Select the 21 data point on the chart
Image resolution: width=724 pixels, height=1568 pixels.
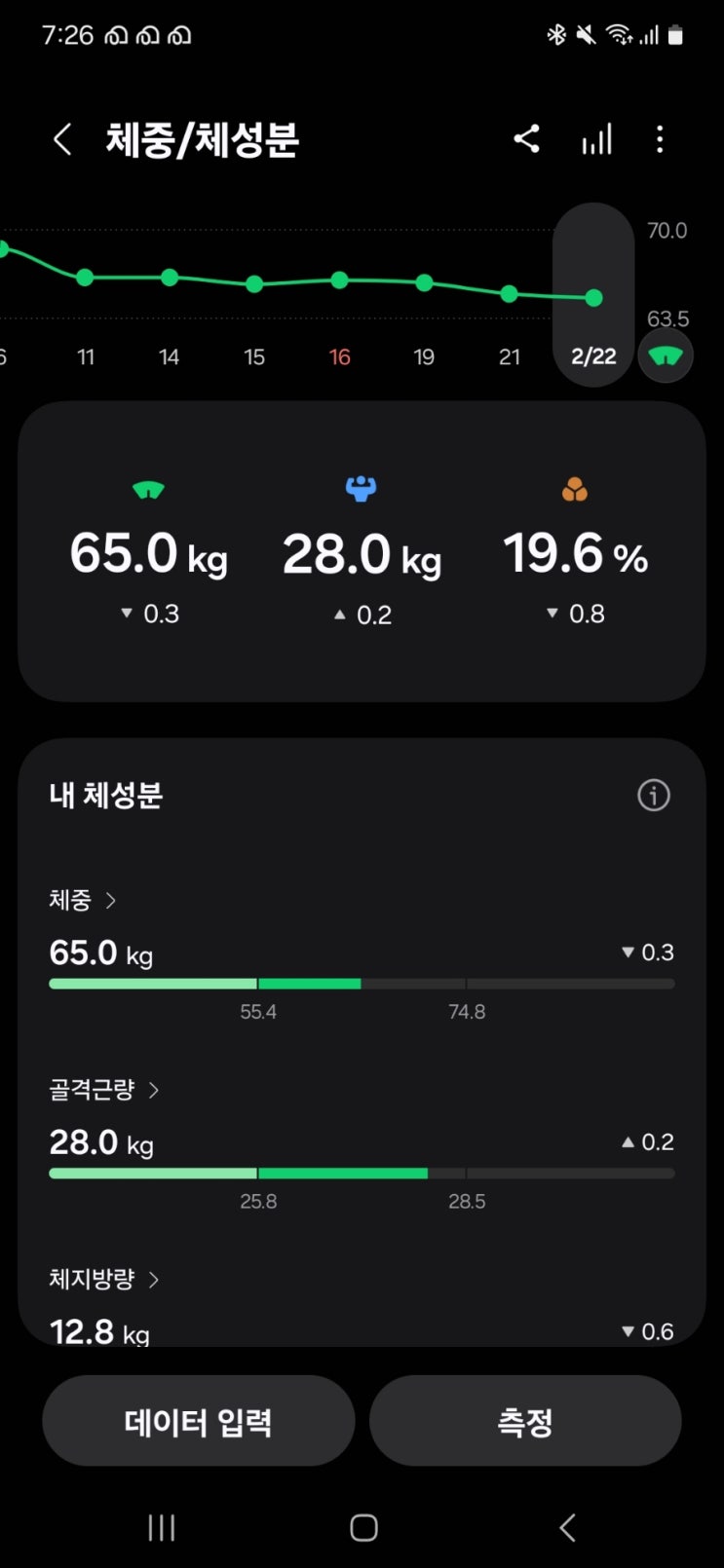click(x=509, y=293)
